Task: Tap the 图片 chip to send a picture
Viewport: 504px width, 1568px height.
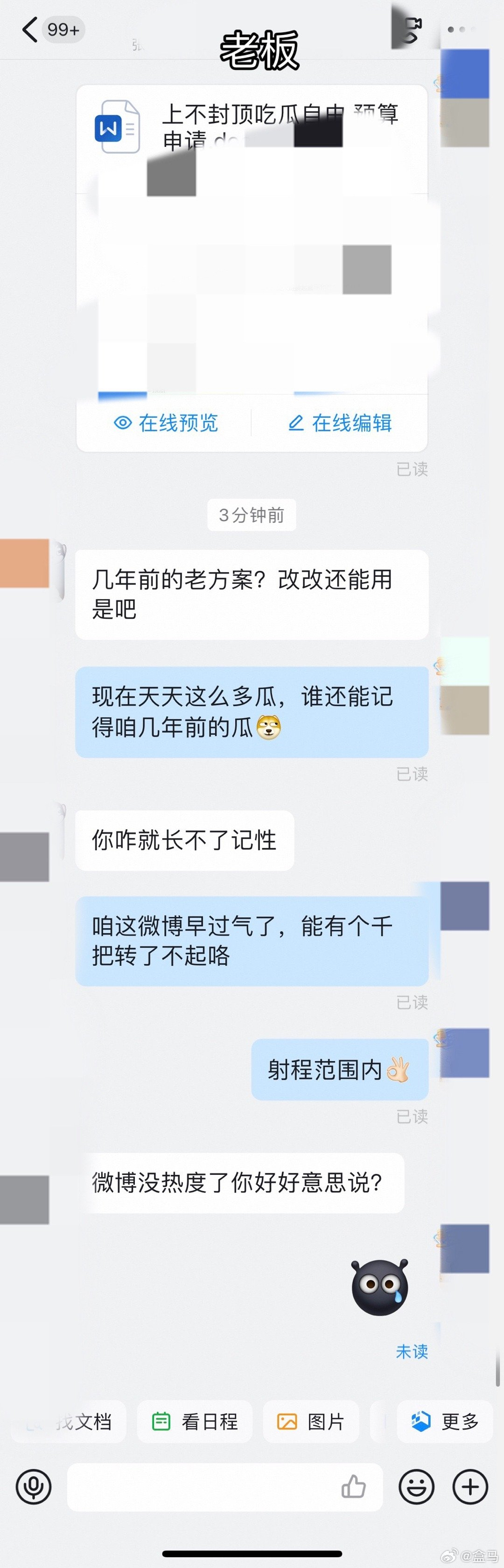Action: 311,1421
